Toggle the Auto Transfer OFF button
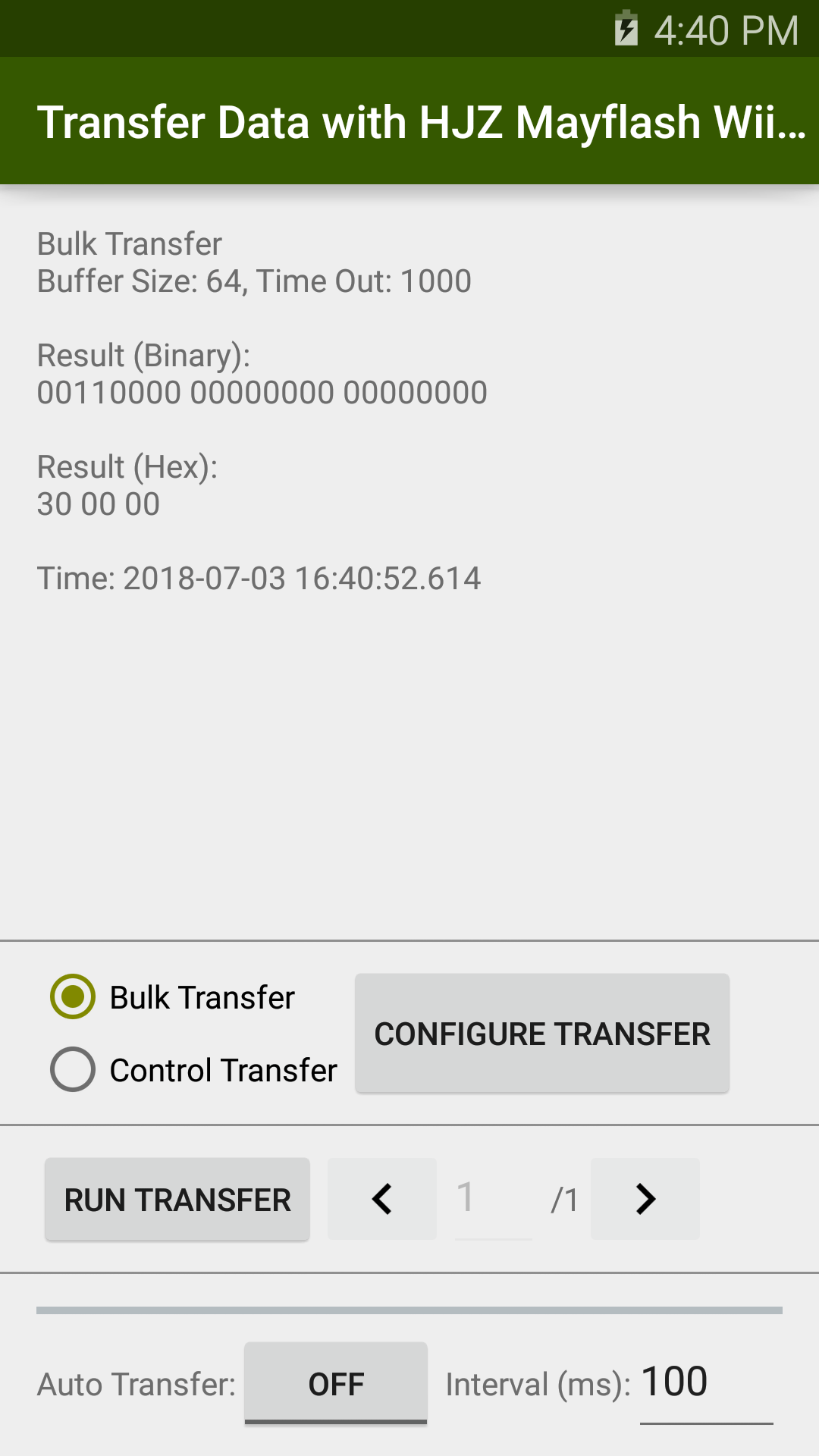This screenshot has width=819, height=1456. coord(335,1383)
